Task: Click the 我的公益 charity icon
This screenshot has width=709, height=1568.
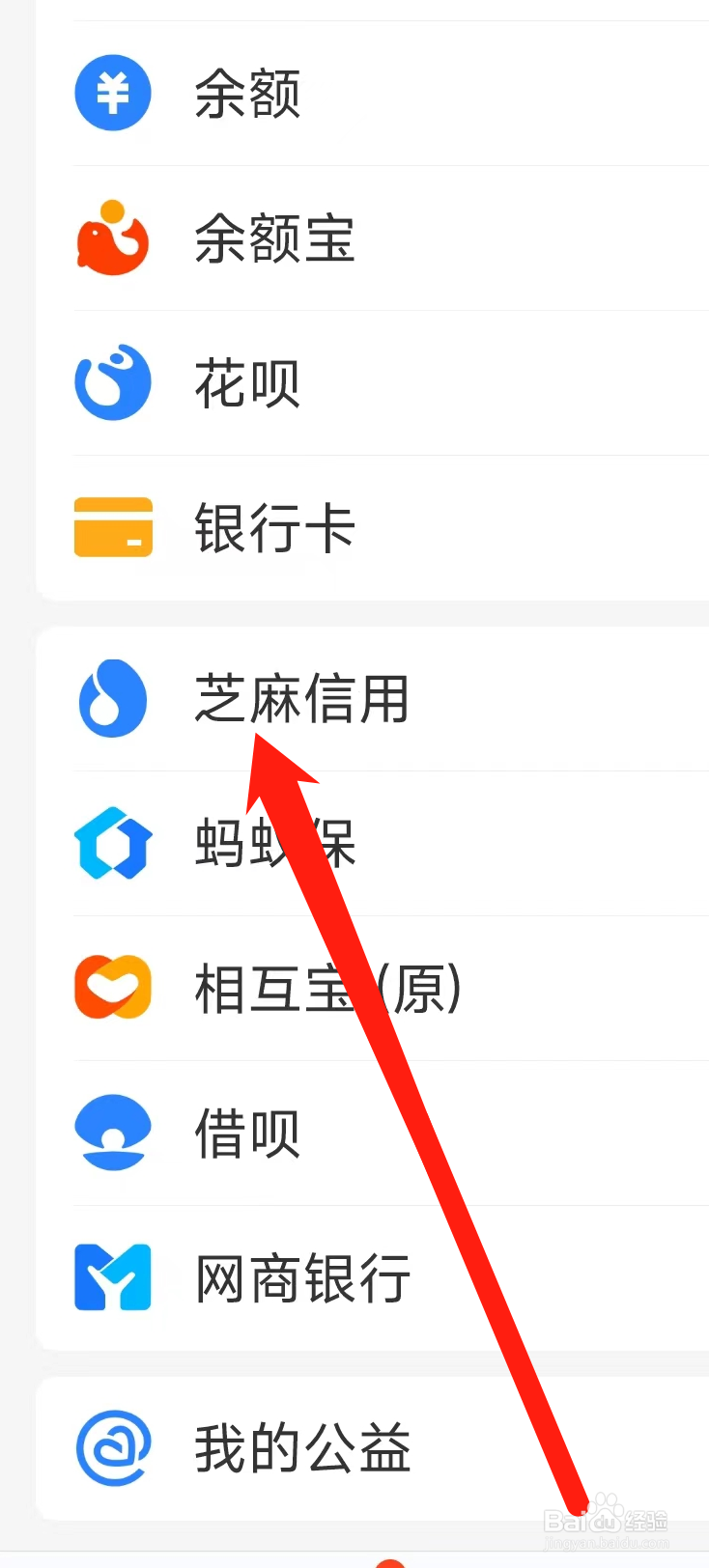Action: [112, 1447]
